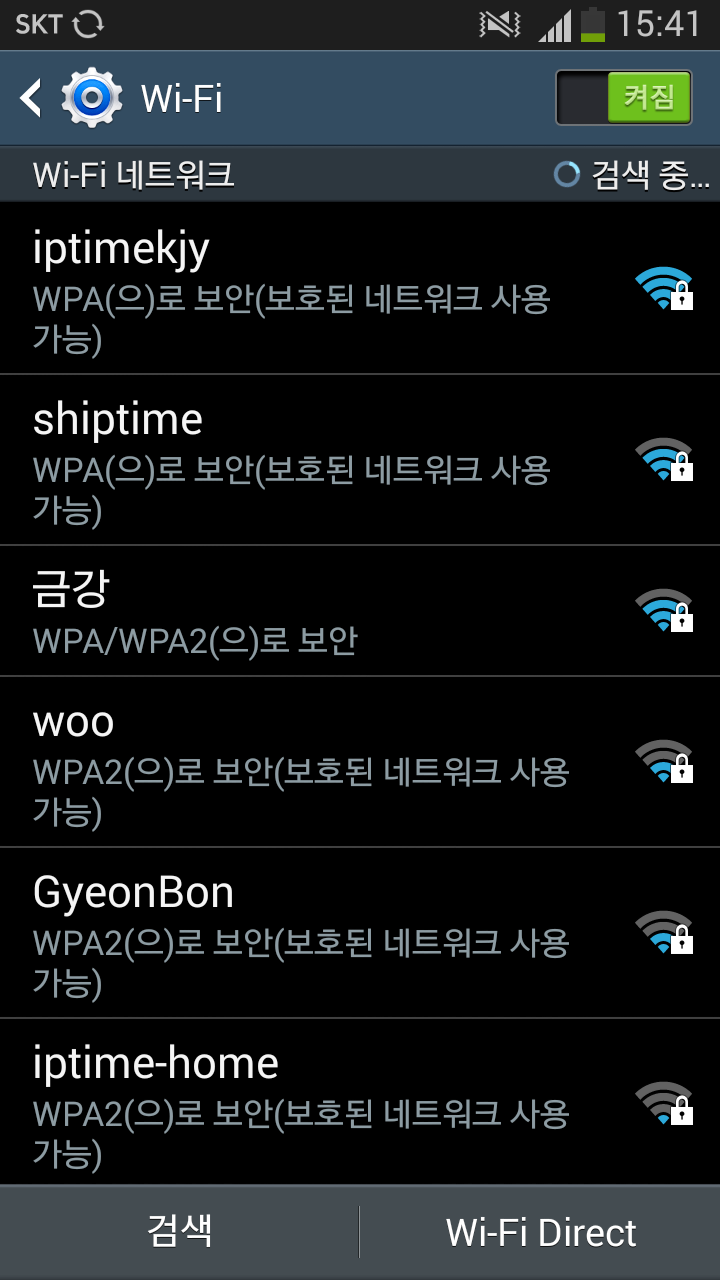Turn off the Wi-Fi switch

click(x=624, y=98)
